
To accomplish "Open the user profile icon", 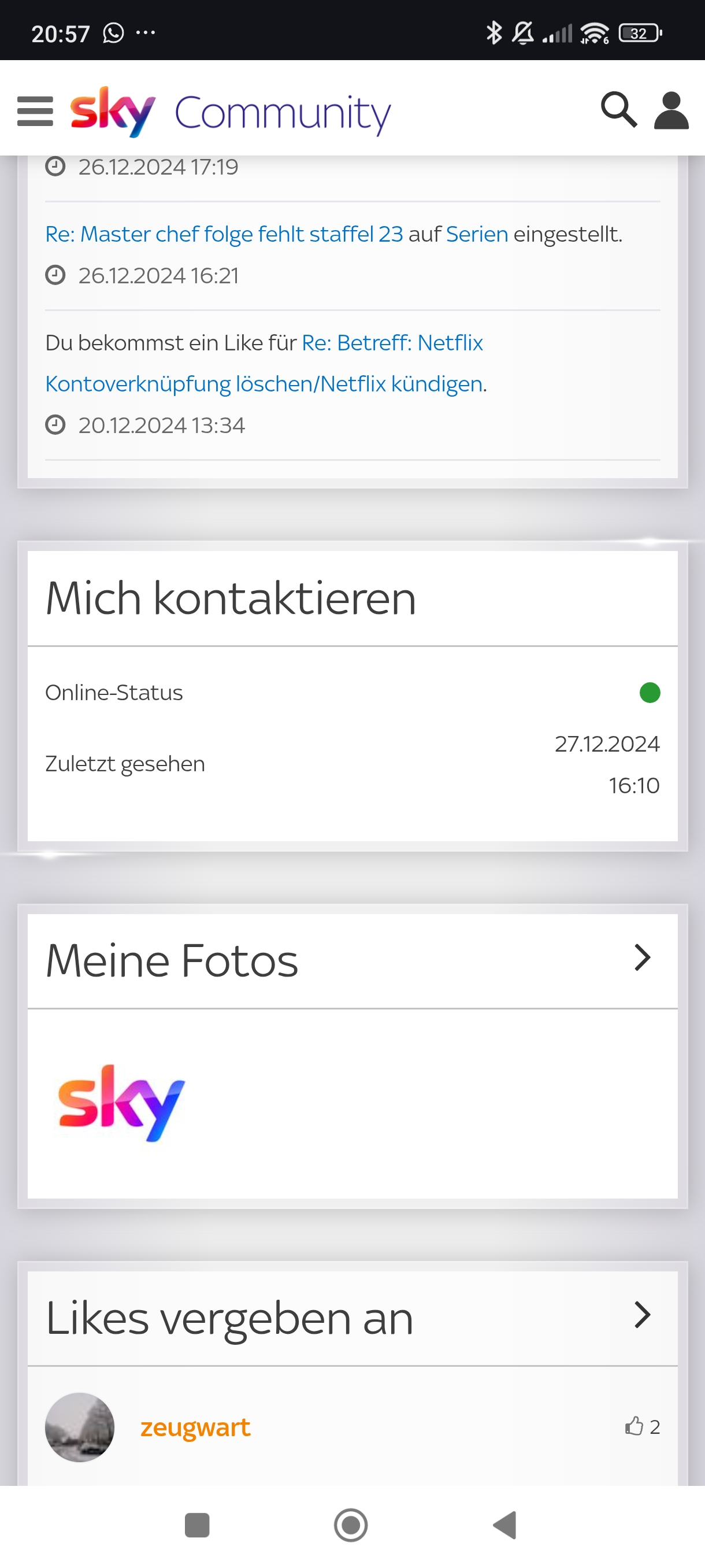I will [670, 110].
